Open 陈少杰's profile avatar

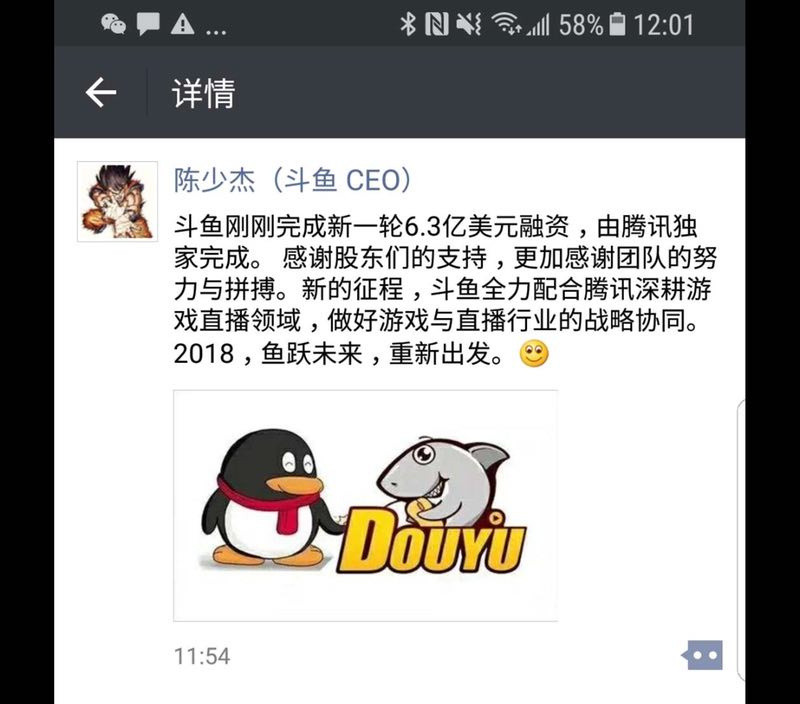pyautogui.click(x=117, y=201)
